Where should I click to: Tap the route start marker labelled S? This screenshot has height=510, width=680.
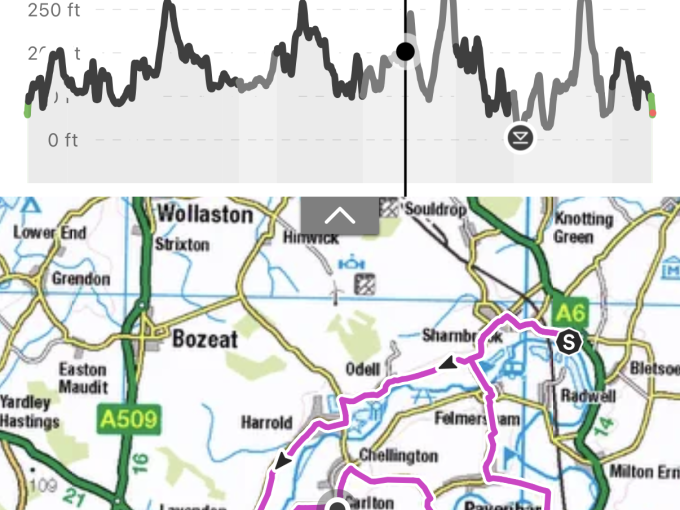click(569, 342)
